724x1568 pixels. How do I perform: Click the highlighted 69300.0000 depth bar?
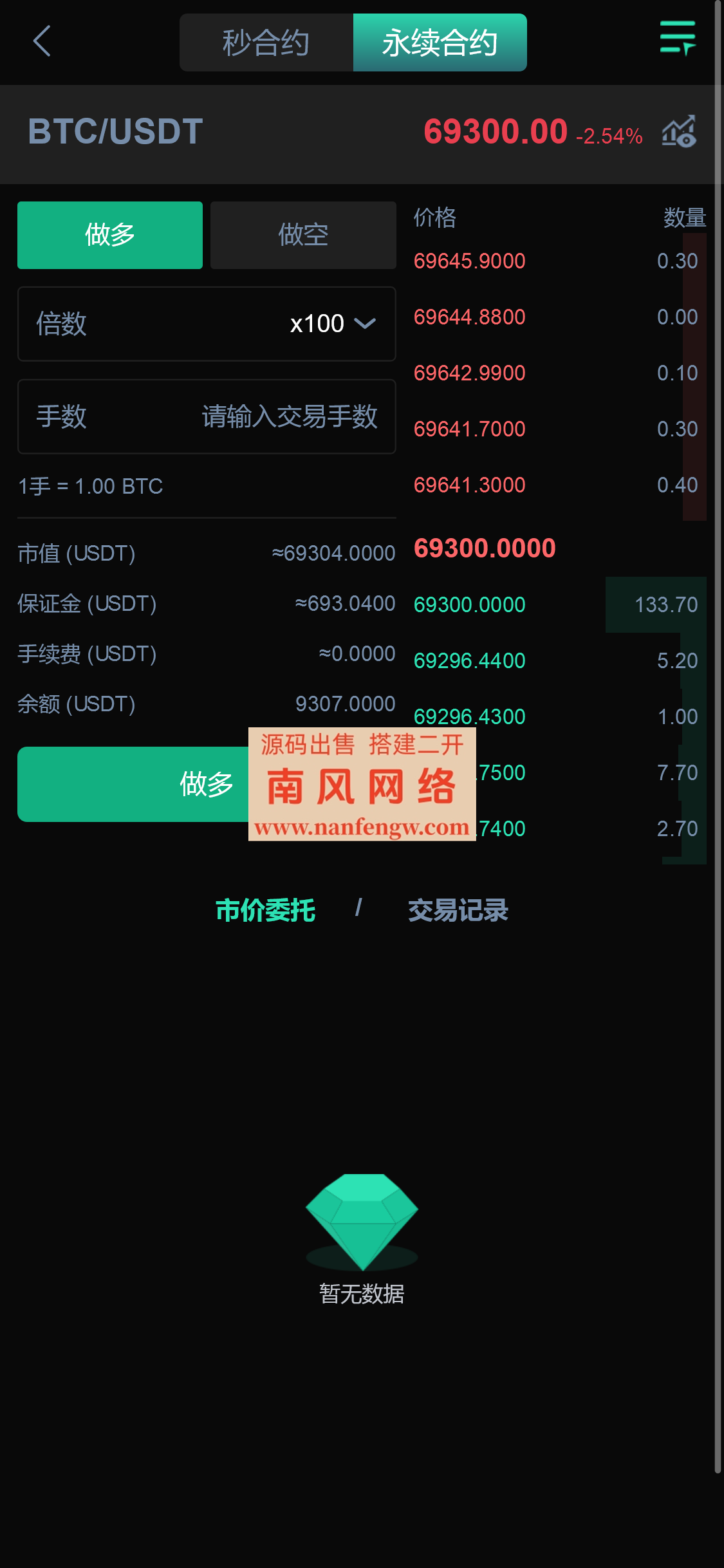(652, 604)
